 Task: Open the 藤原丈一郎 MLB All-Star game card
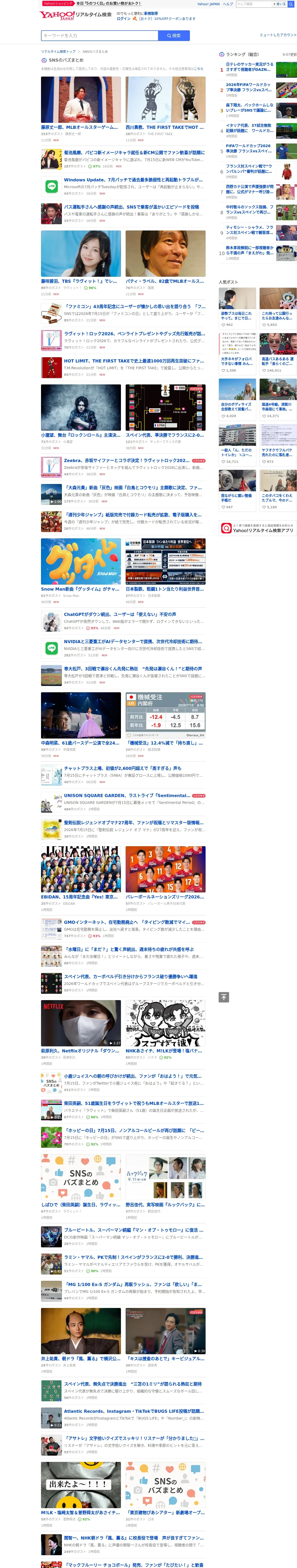coord(81,109)
